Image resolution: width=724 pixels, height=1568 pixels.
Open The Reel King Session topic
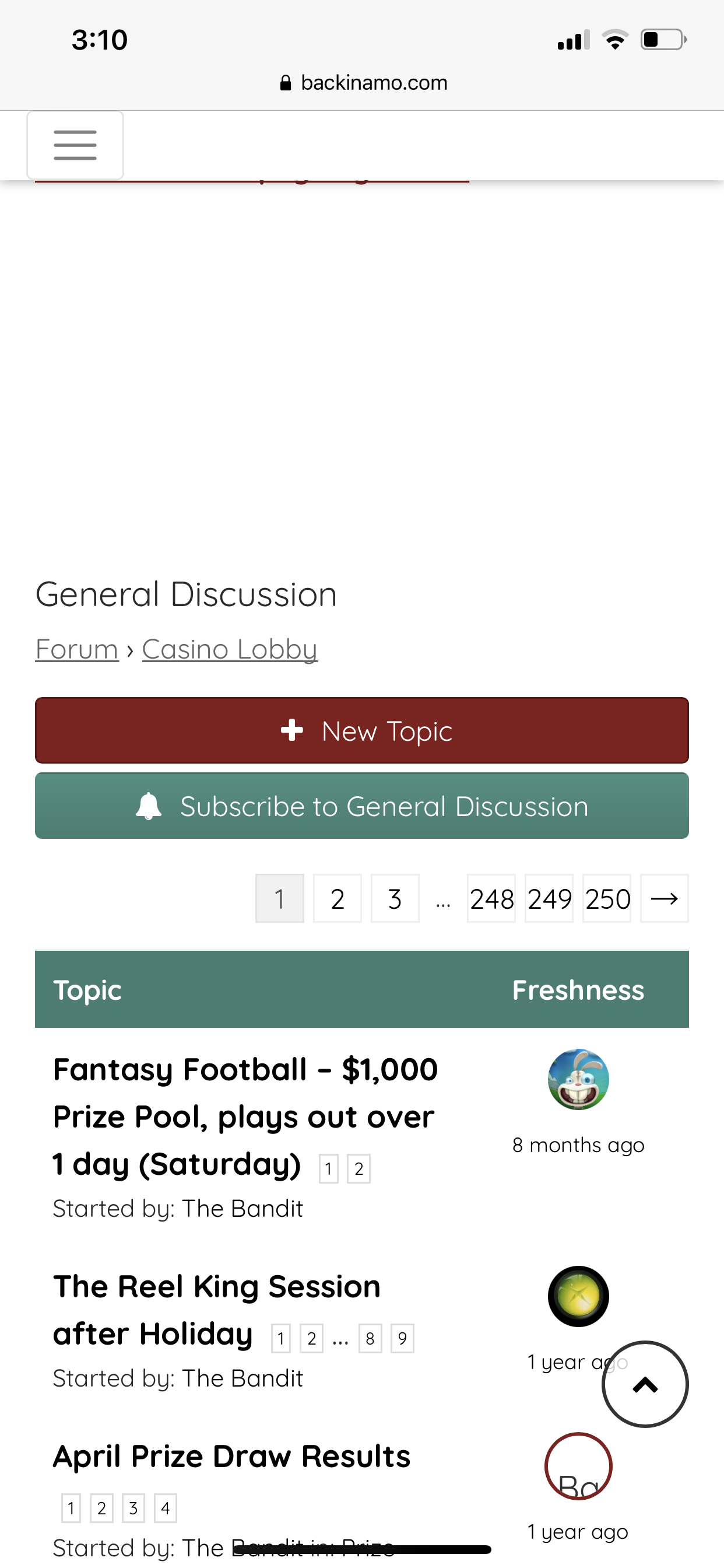coord(217,1287)
